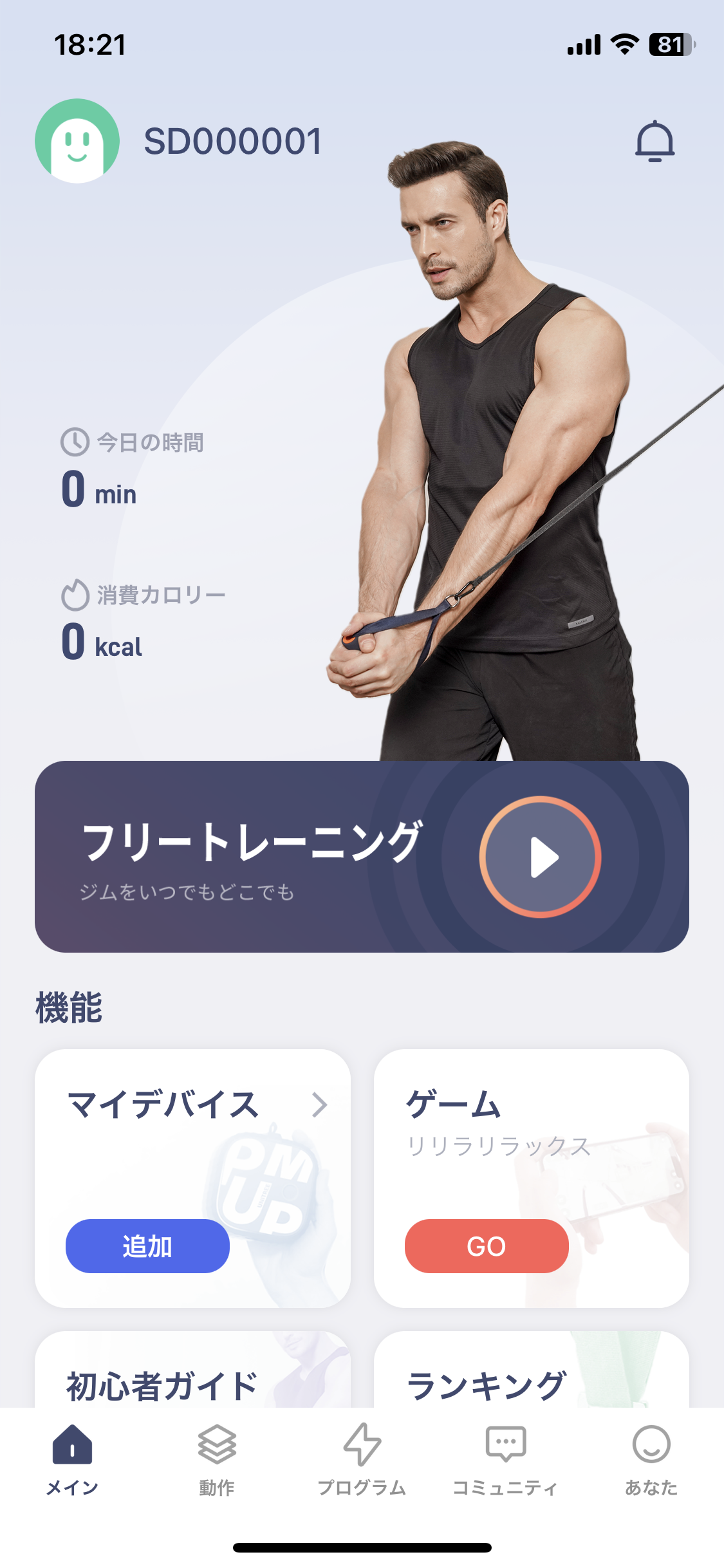The image size is (724, 1568).
Task: Open the コミュニティ tab
Action: tap(506, 1460)
